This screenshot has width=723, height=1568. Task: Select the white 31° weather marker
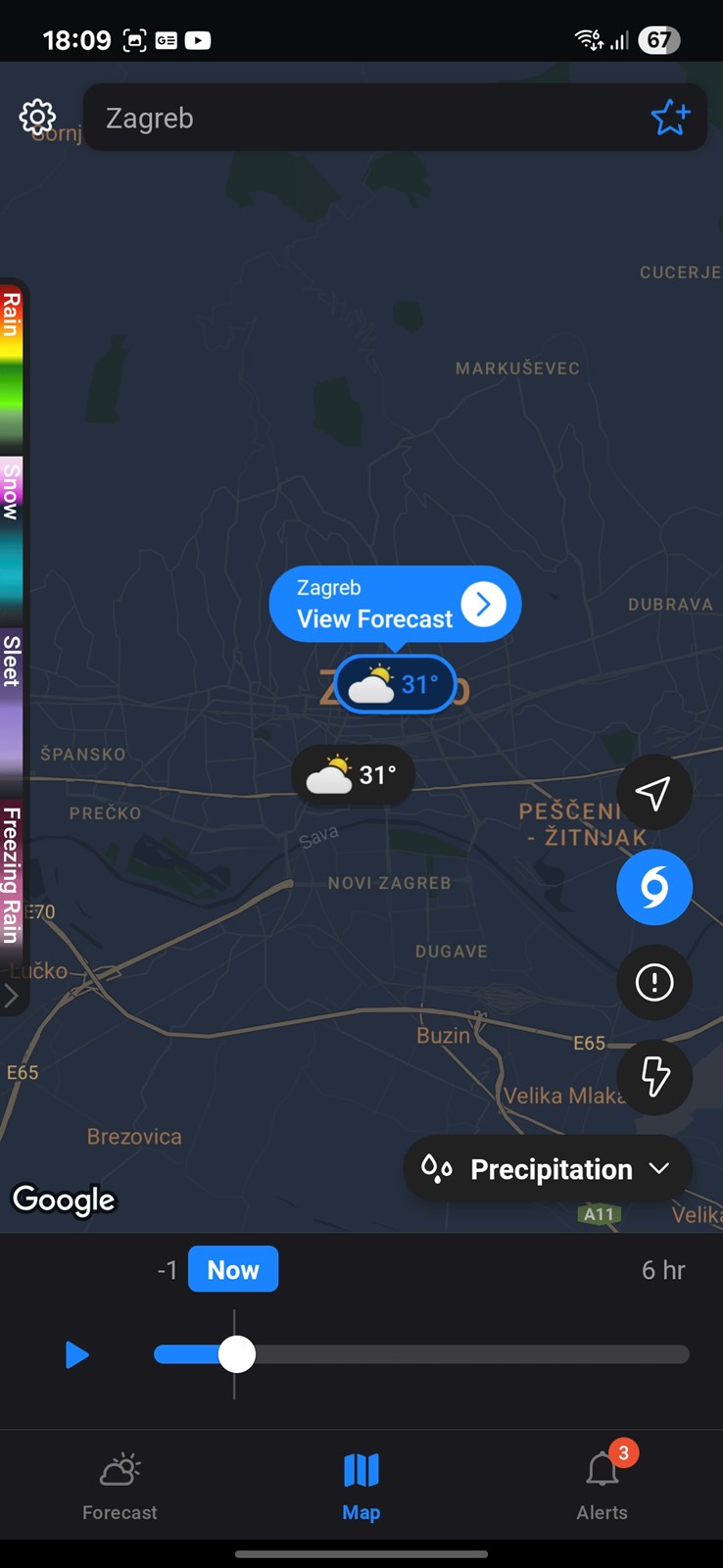[353, 775]
